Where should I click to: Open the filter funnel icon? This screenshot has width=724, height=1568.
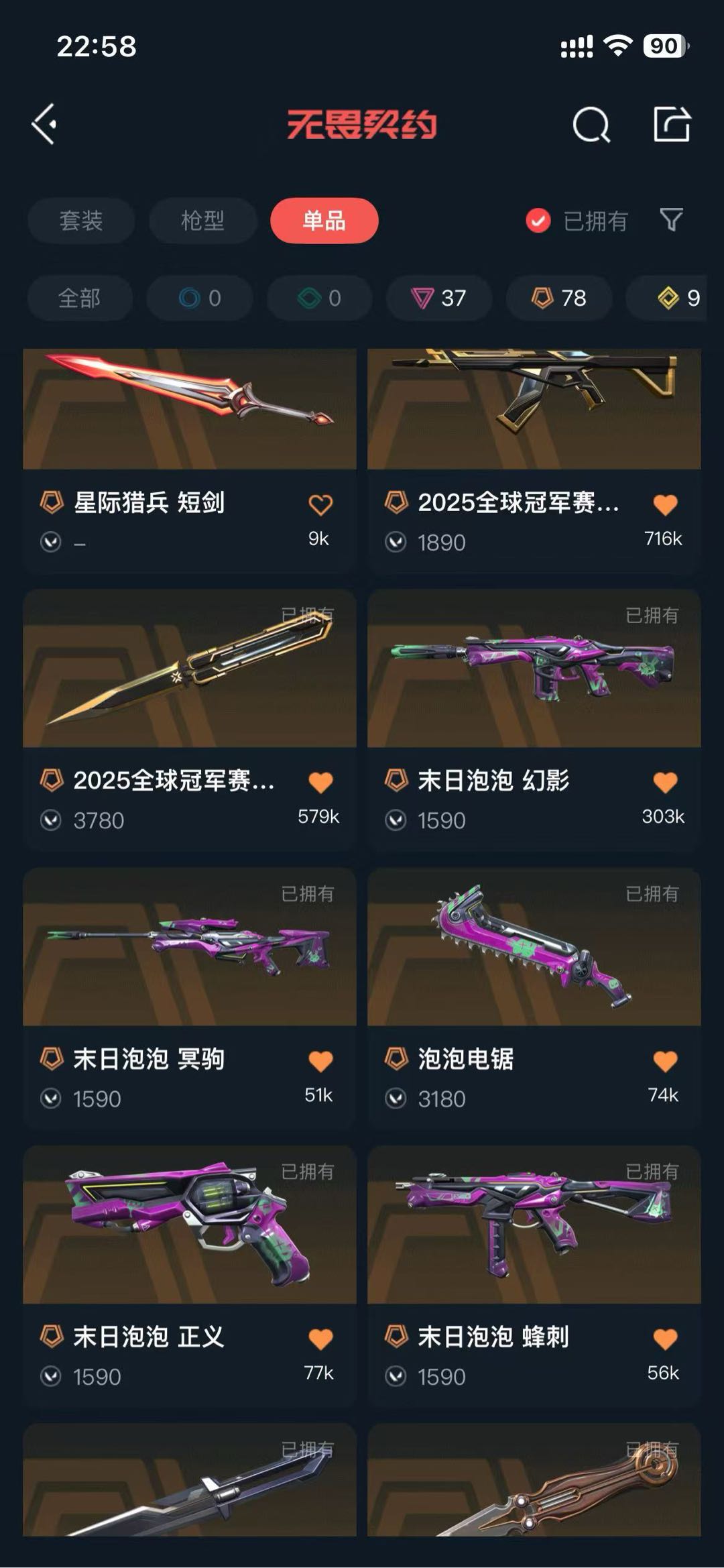[x=671, y=220]
